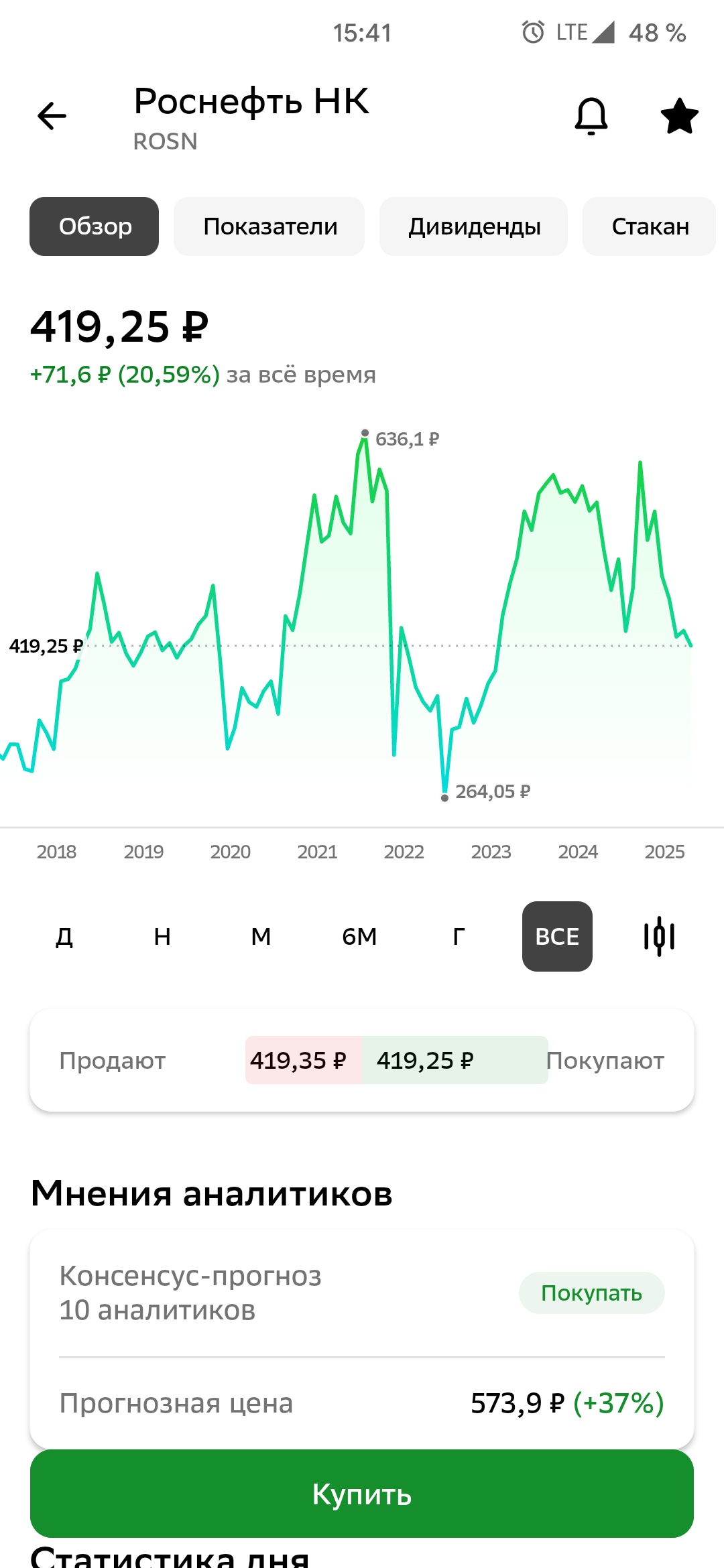Screen dimensions: 724x1568
Task: Open the Дивиденды tab
Action: (x=474, y=226)
